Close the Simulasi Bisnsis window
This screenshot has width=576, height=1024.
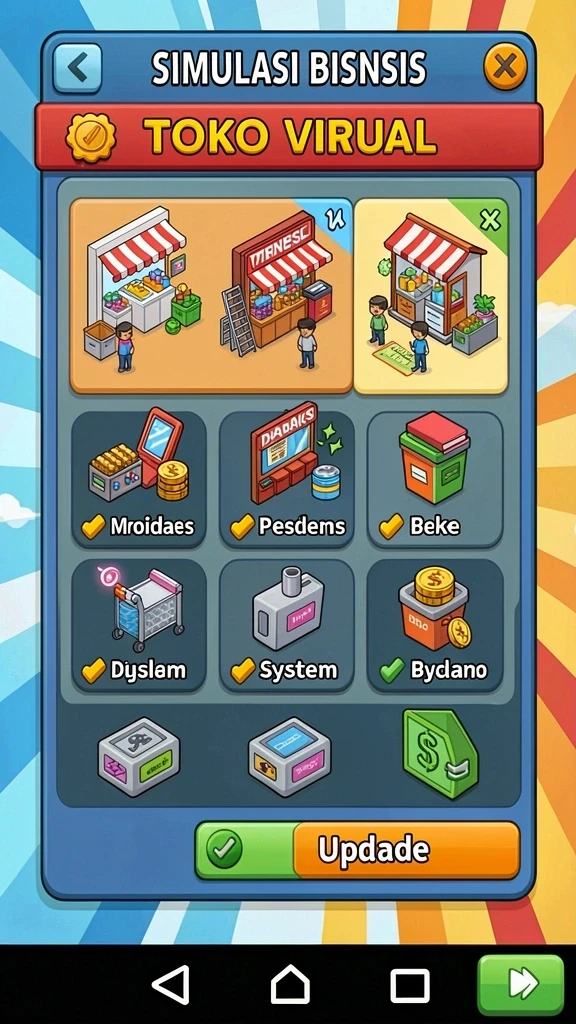505,67
